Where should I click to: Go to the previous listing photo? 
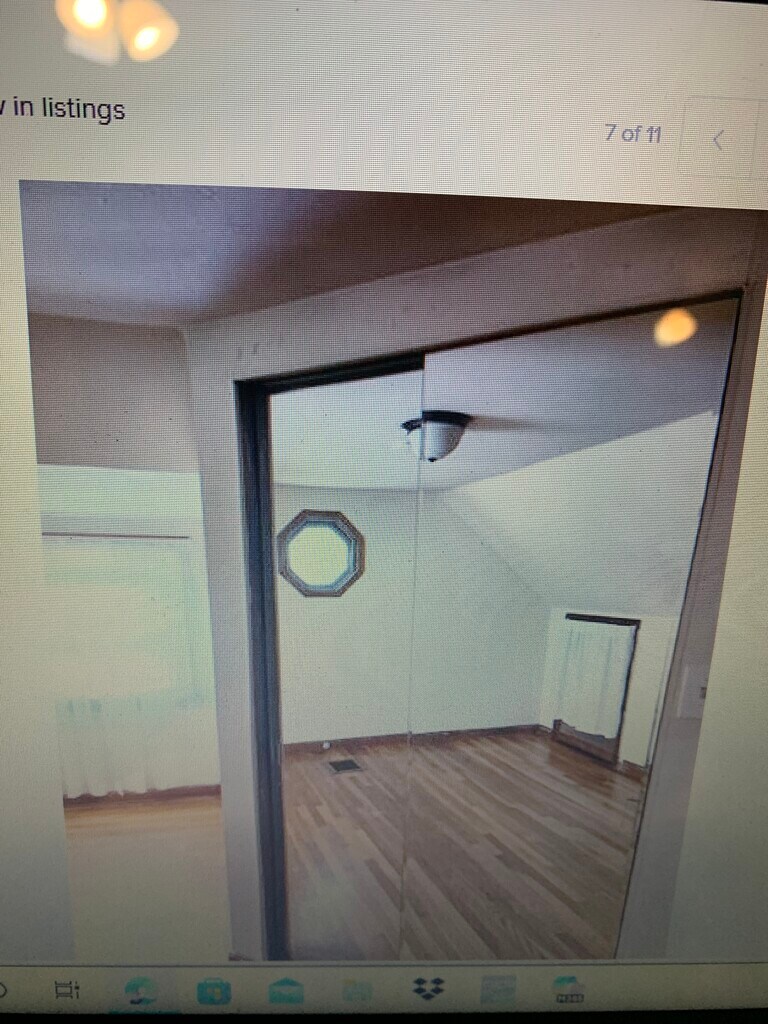click(717, 140)
